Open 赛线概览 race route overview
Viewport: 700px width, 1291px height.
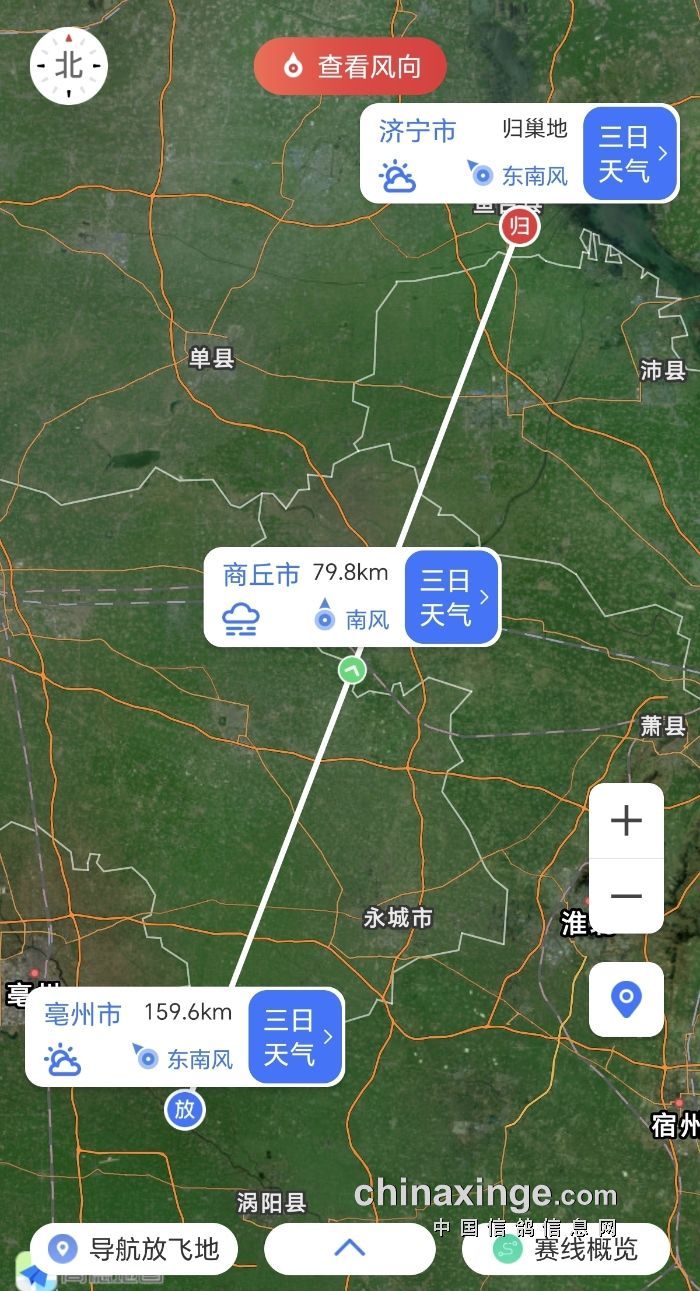point(566,1249)
